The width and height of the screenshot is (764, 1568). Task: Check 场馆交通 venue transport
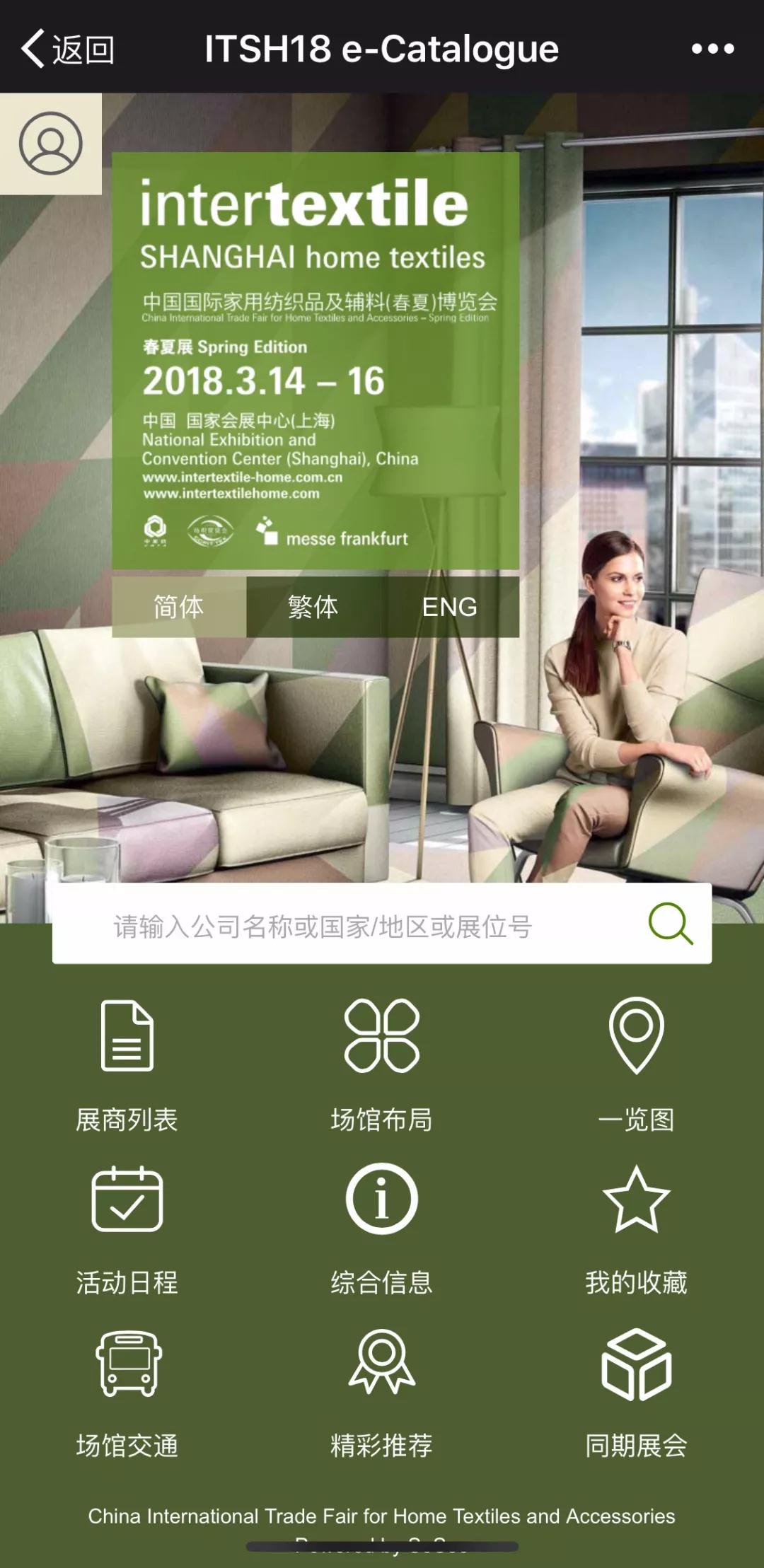pyautogui.click(x=127, y=1392)
